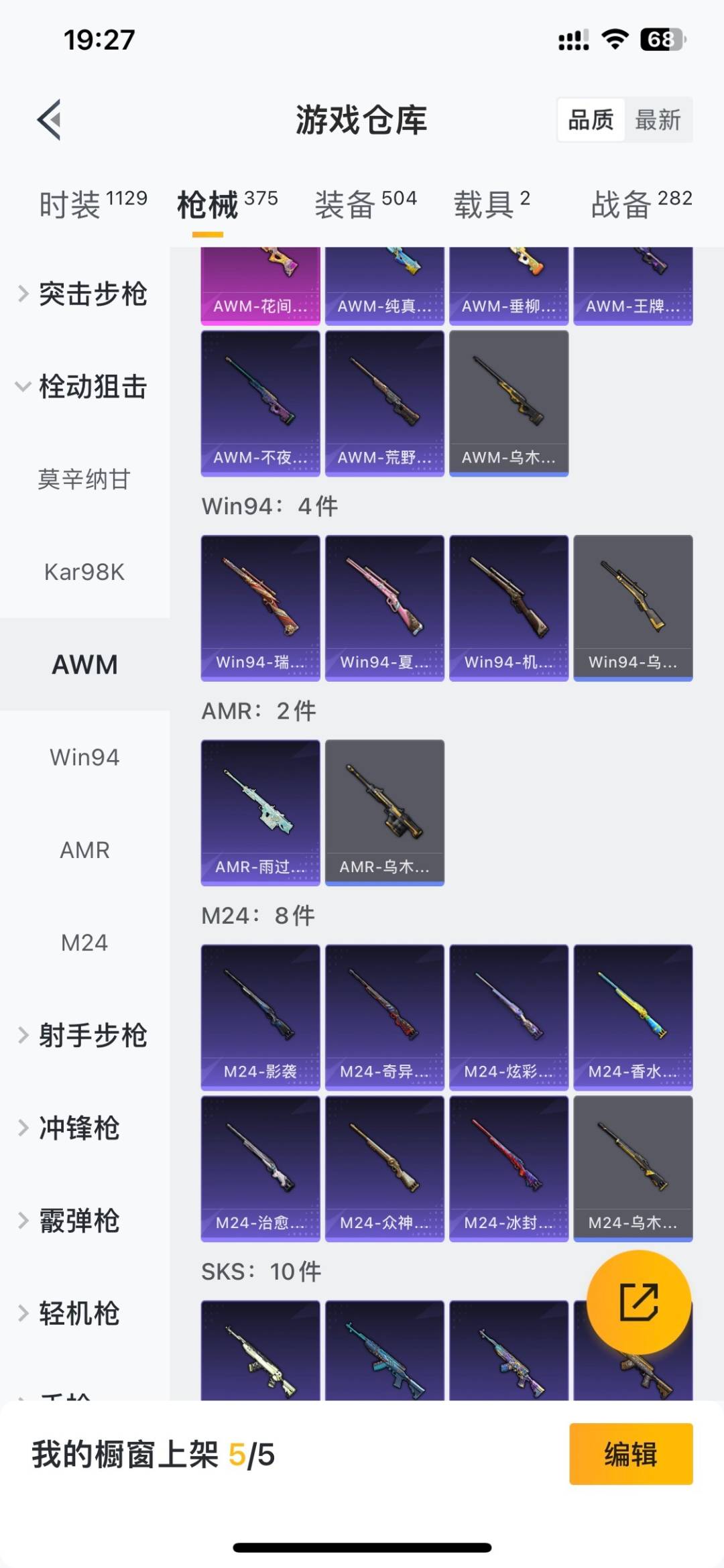Switch sorting to 最新
The height and width of the screenshot is (1568, 724).
660,121
